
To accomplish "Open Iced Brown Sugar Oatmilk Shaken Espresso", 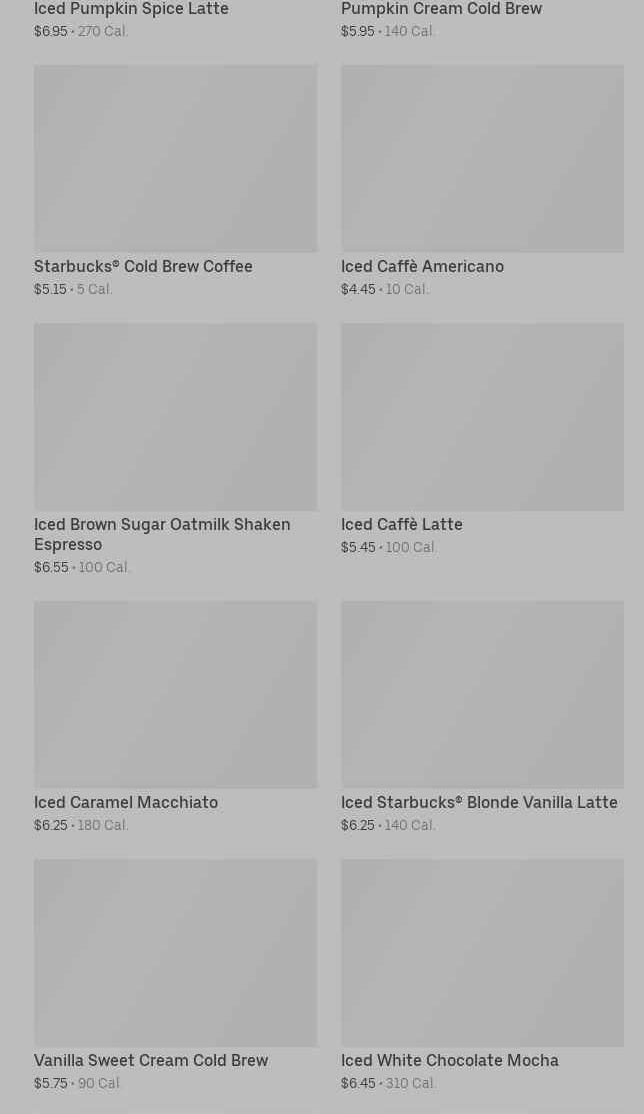I will pyautogui.click(x=175, y=417).
